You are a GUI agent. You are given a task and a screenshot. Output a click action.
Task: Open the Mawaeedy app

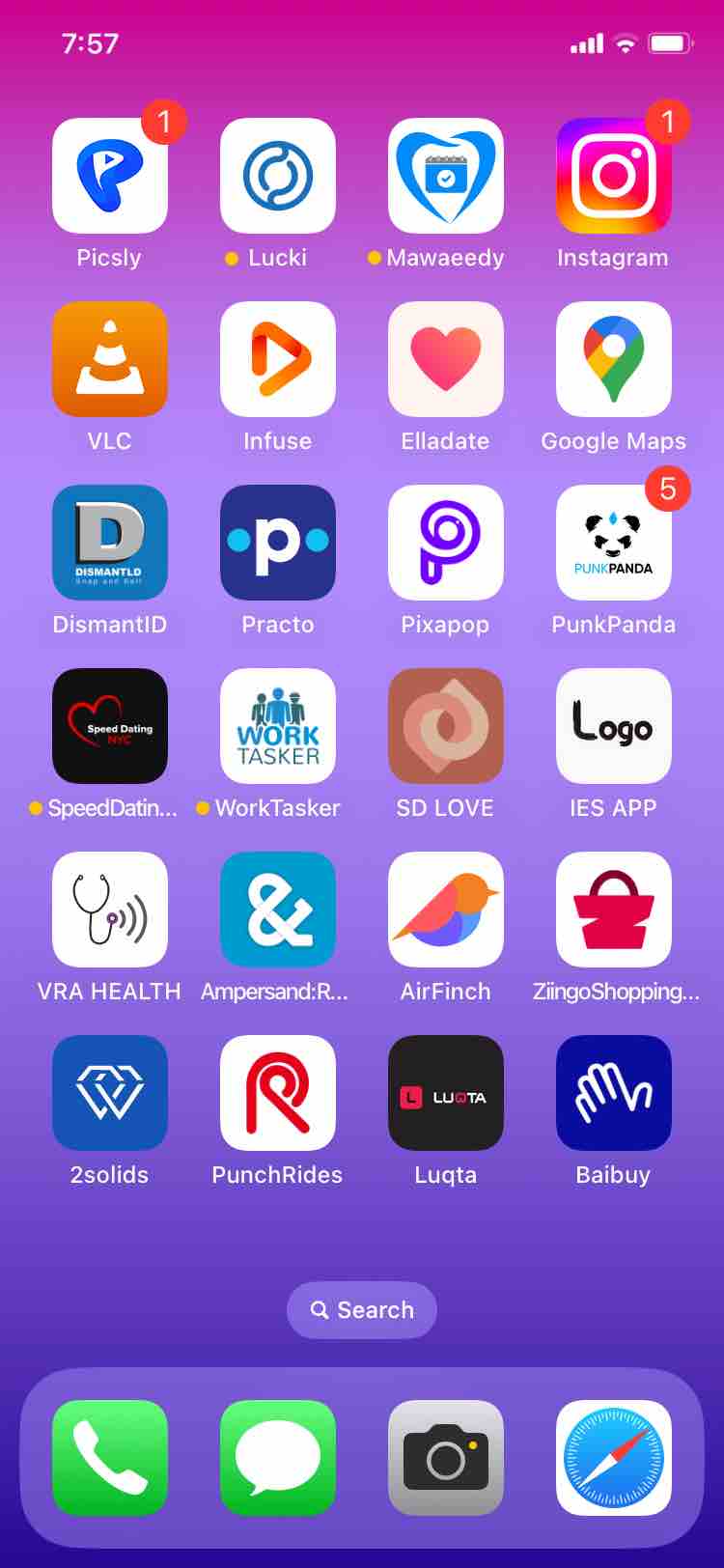pyautogui.click(x=446, y=176)
